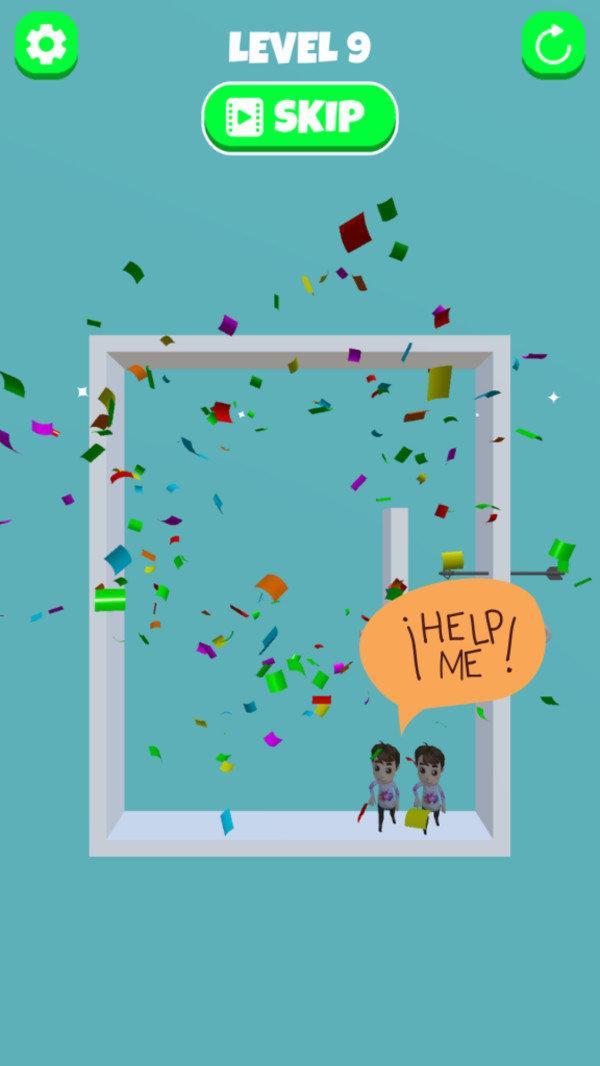
Task: Open the settings gear
Action: click(x=46, y=44)
